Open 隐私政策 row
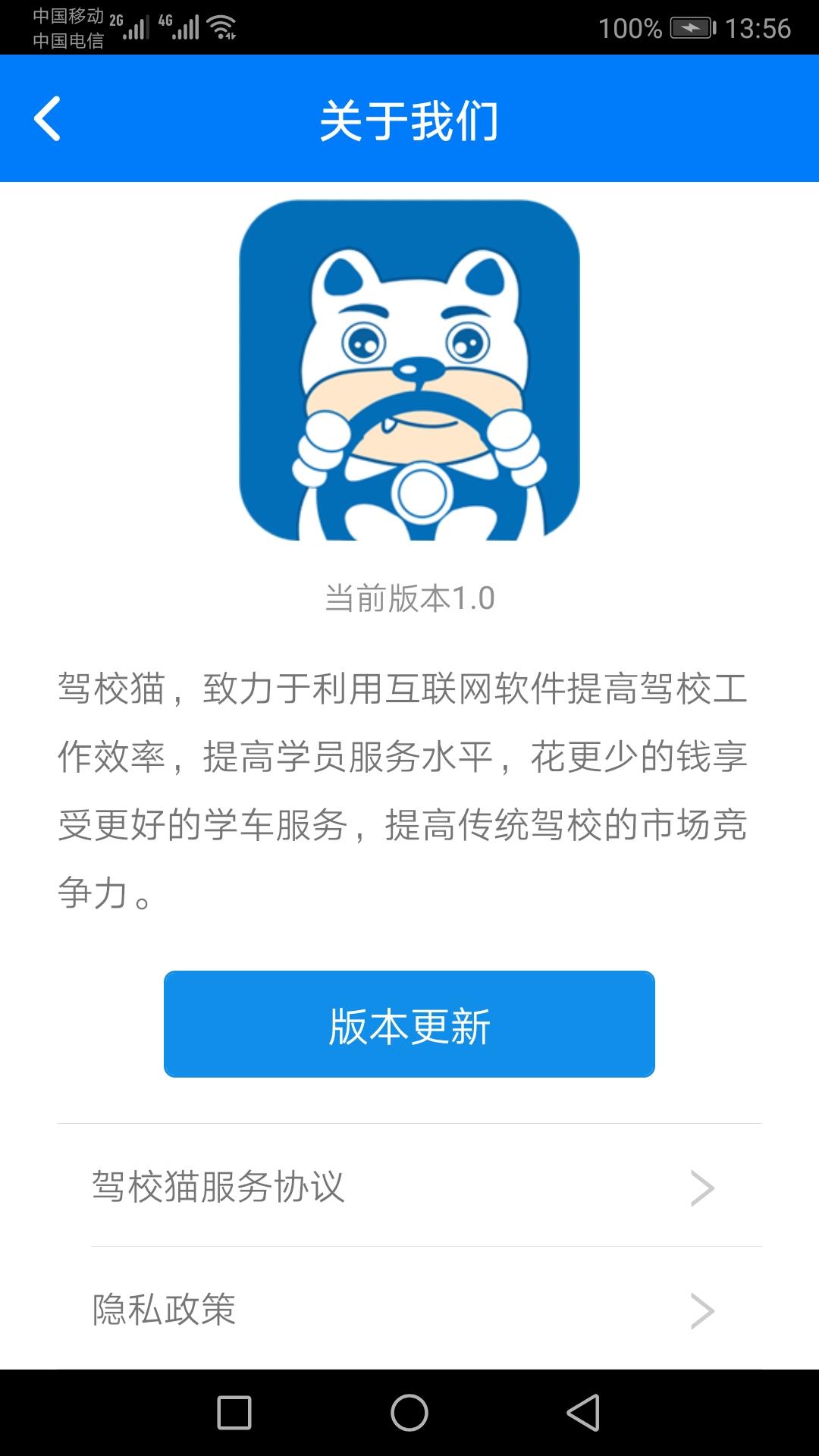This screenshot has height=1456, width=819. point(409,1309)
